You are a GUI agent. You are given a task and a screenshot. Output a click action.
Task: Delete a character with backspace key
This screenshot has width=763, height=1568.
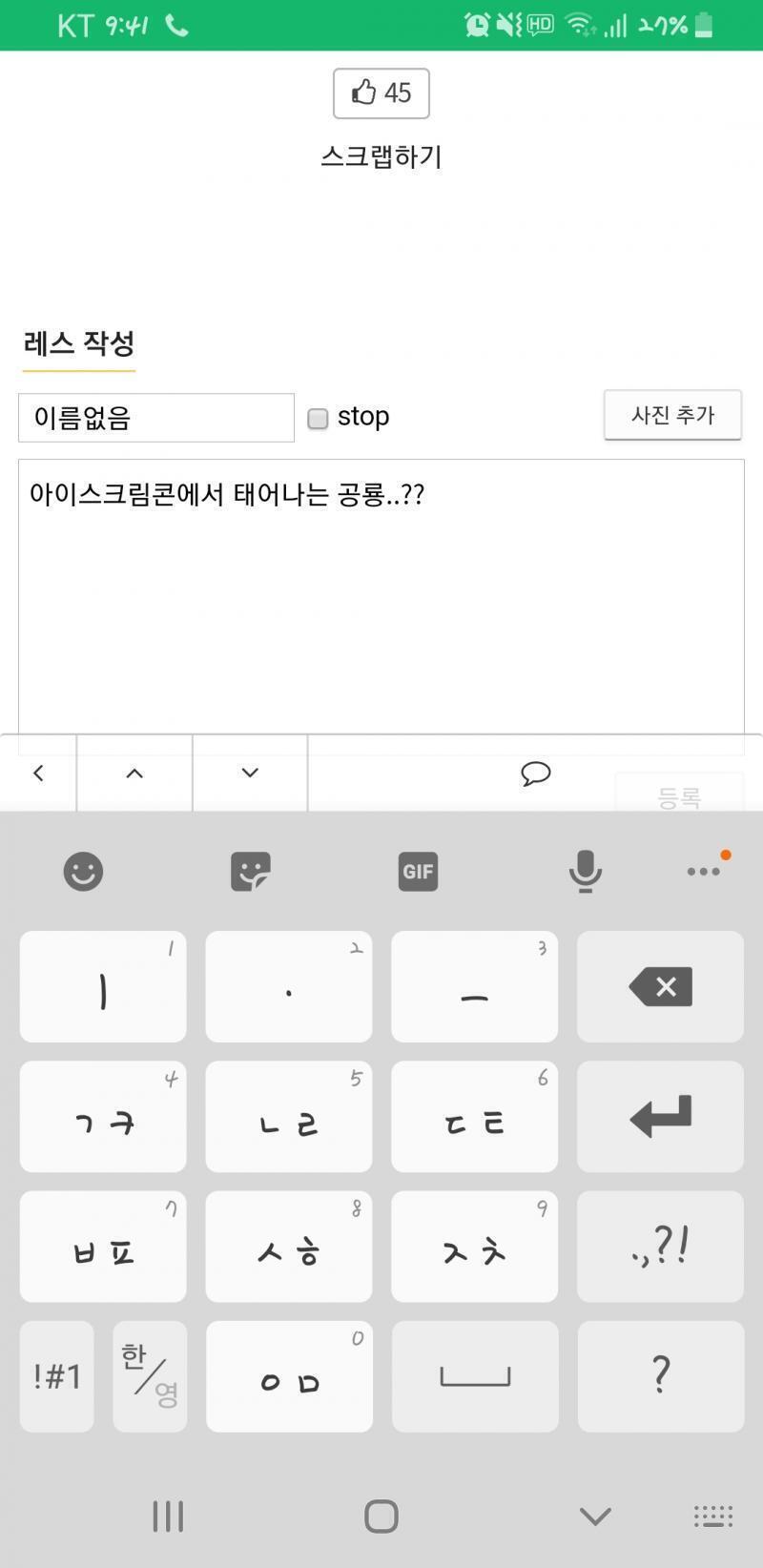660,987
